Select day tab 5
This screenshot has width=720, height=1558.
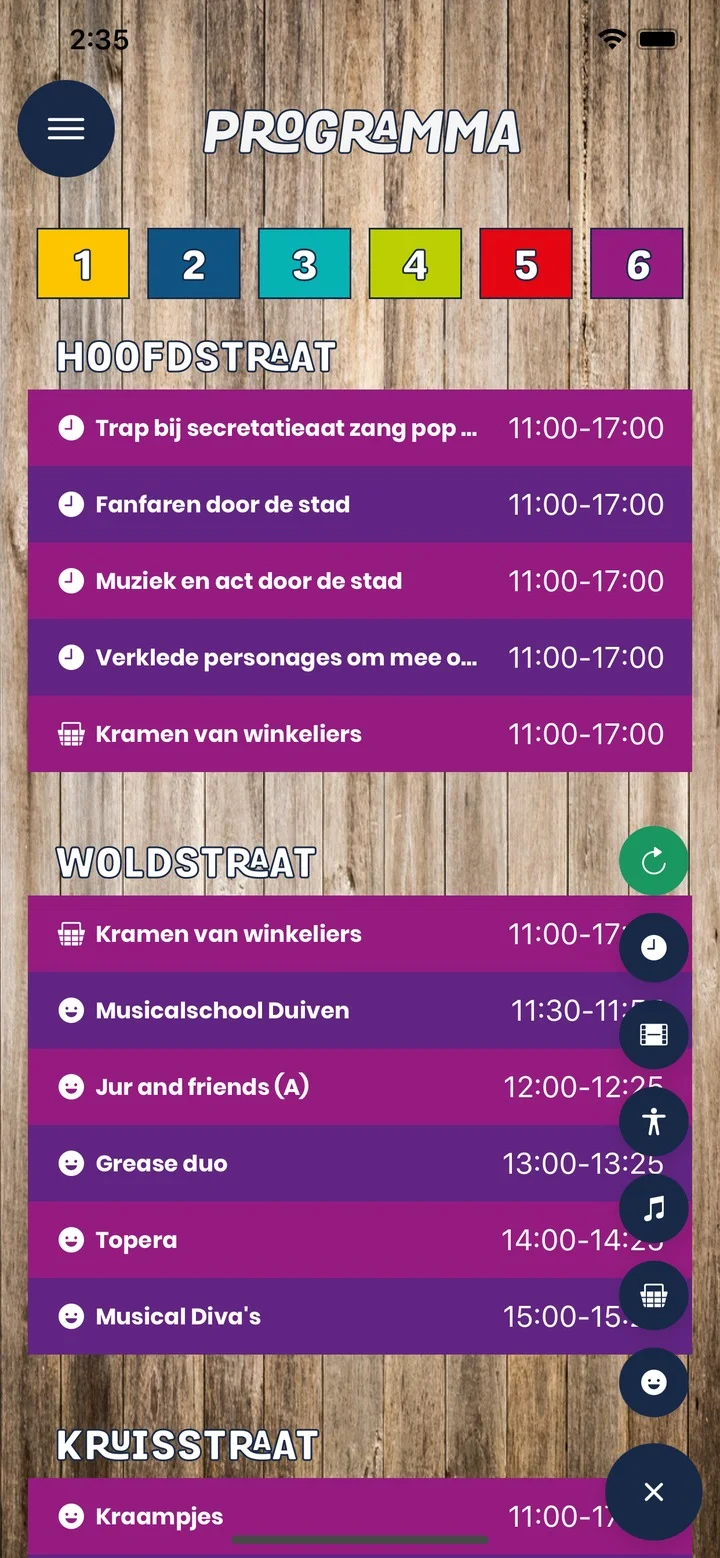(x=526, y=263)
